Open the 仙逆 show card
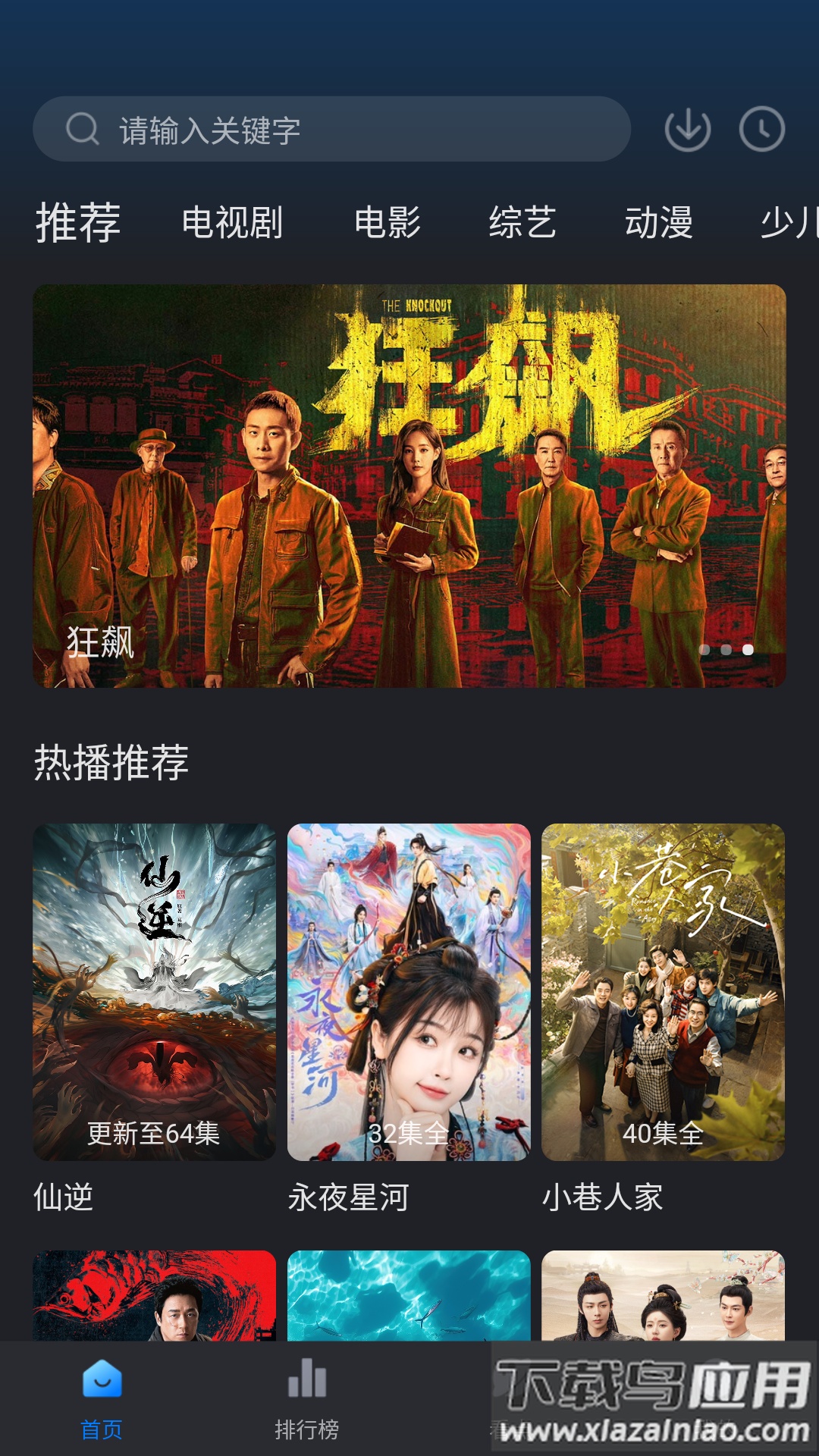 (x=154, y=992)
